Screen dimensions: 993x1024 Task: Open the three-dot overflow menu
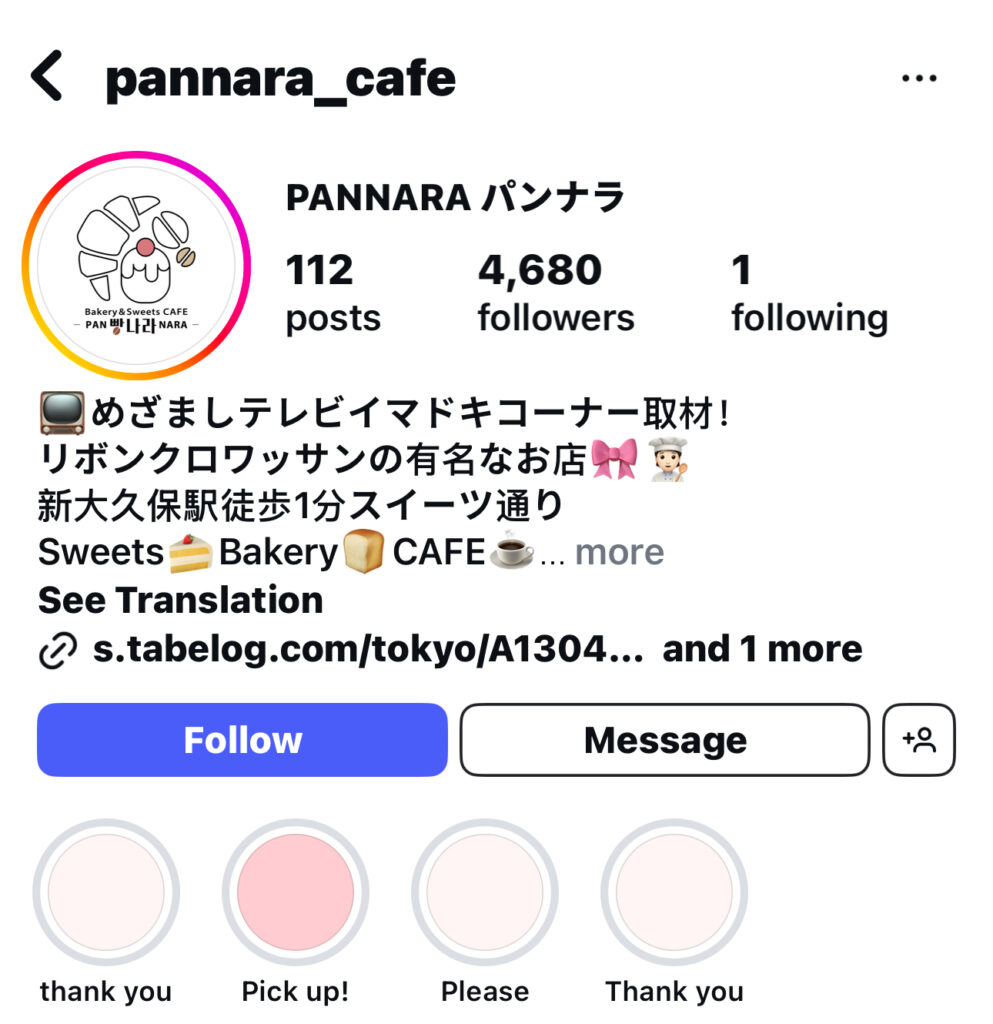pos(918,78)
